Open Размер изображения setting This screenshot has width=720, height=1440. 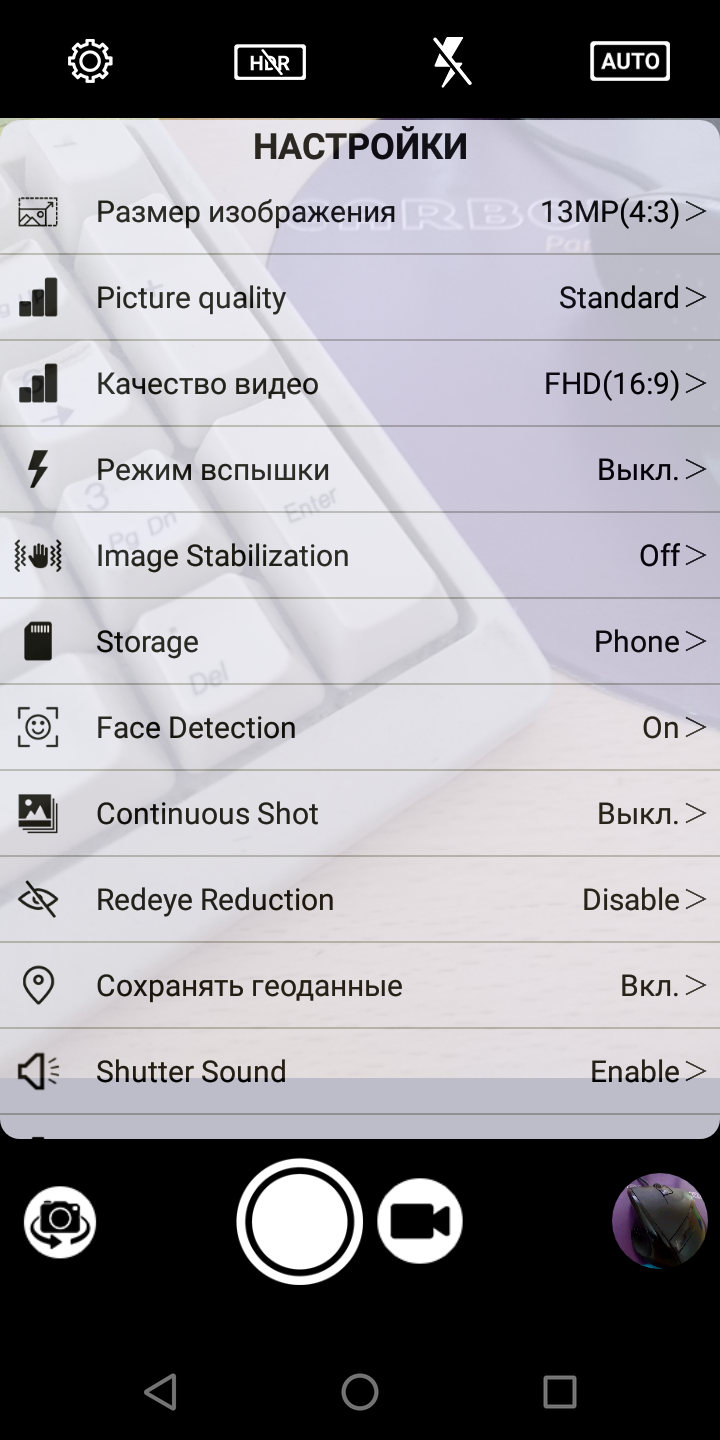pos(360,212)
